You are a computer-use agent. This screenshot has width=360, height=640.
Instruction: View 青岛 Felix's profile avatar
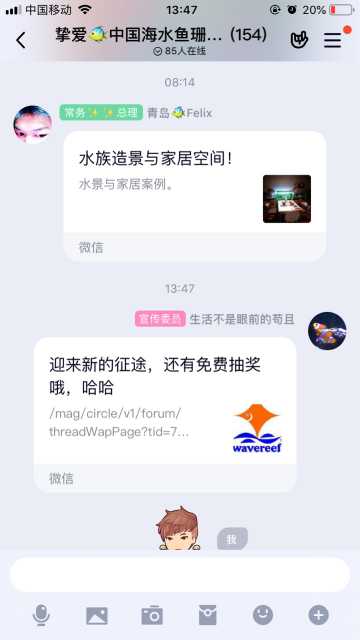33,124
